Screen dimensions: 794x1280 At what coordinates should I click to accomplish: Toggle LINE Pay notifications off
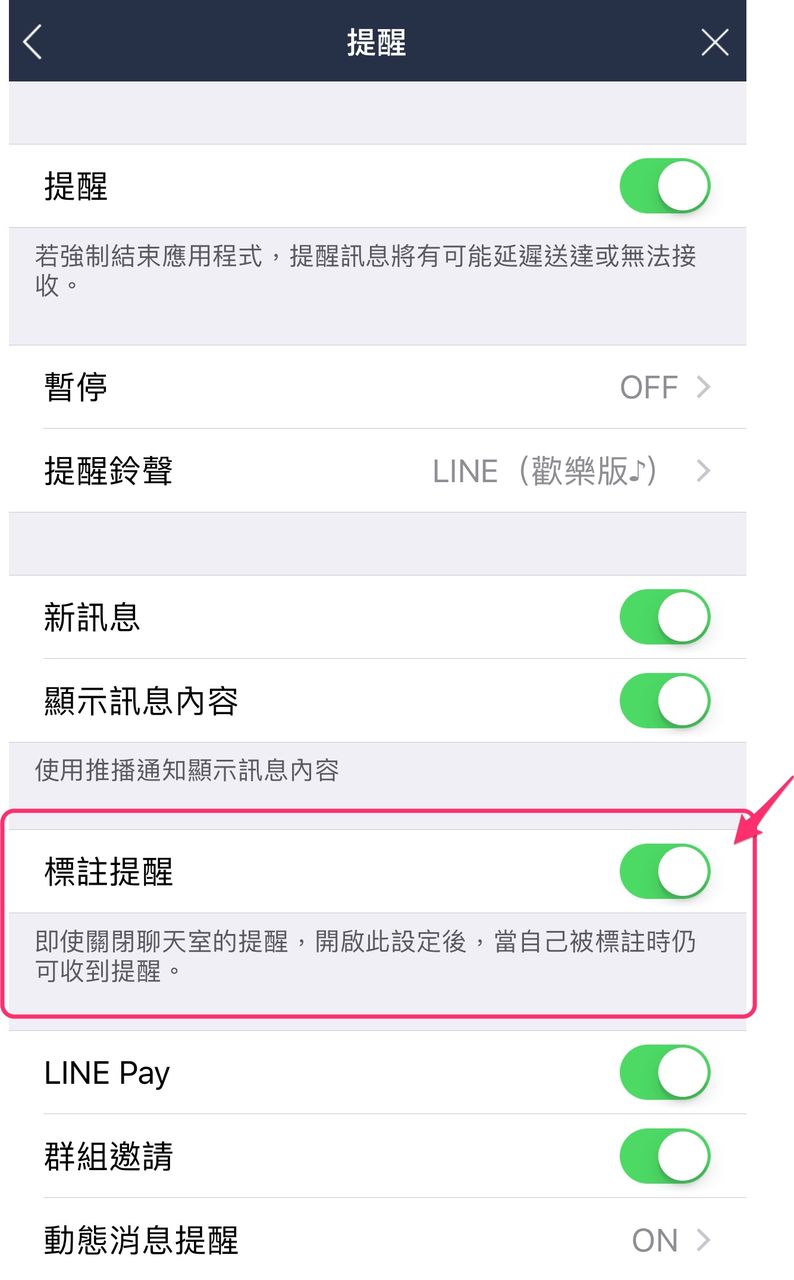(x=664, y=1072)
